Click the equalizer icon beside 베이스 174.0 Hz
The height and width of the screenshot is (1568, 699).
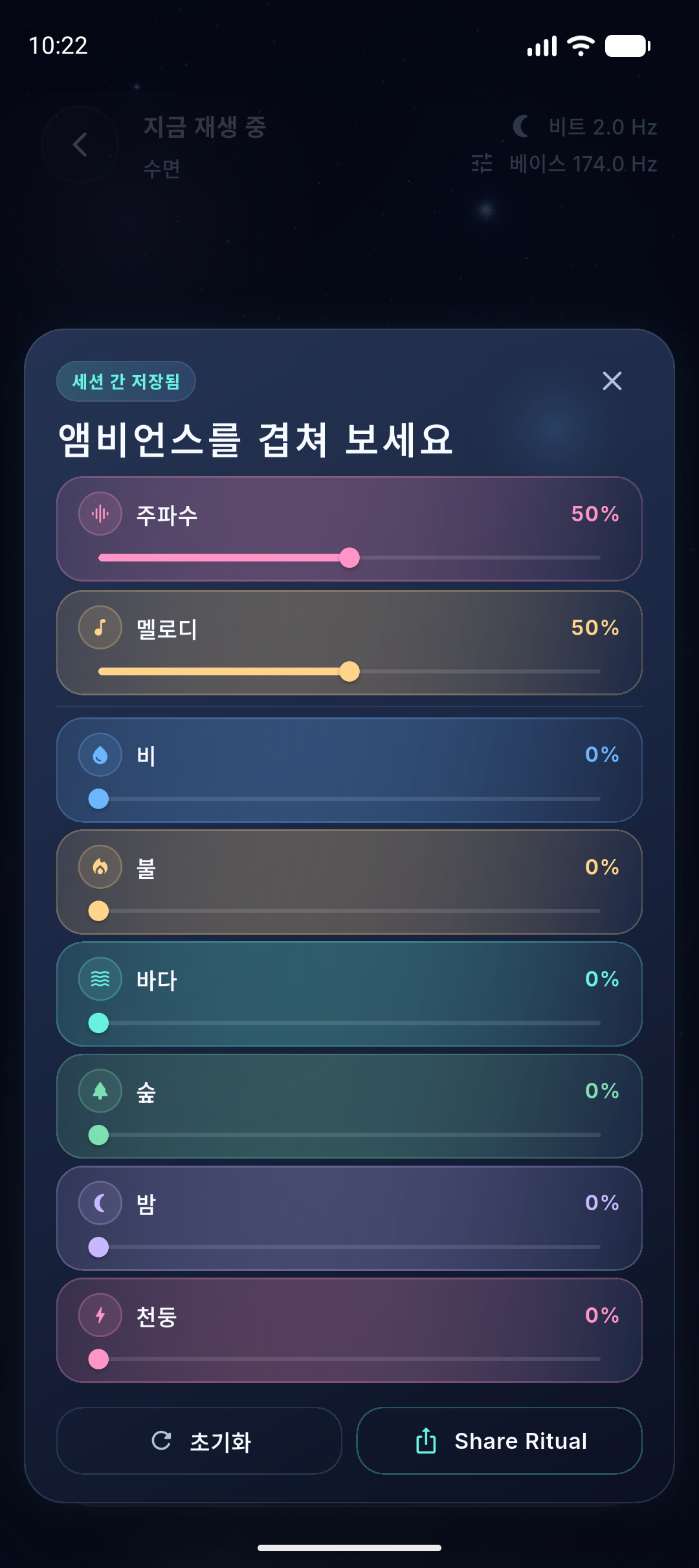click(x=482, y=165)
